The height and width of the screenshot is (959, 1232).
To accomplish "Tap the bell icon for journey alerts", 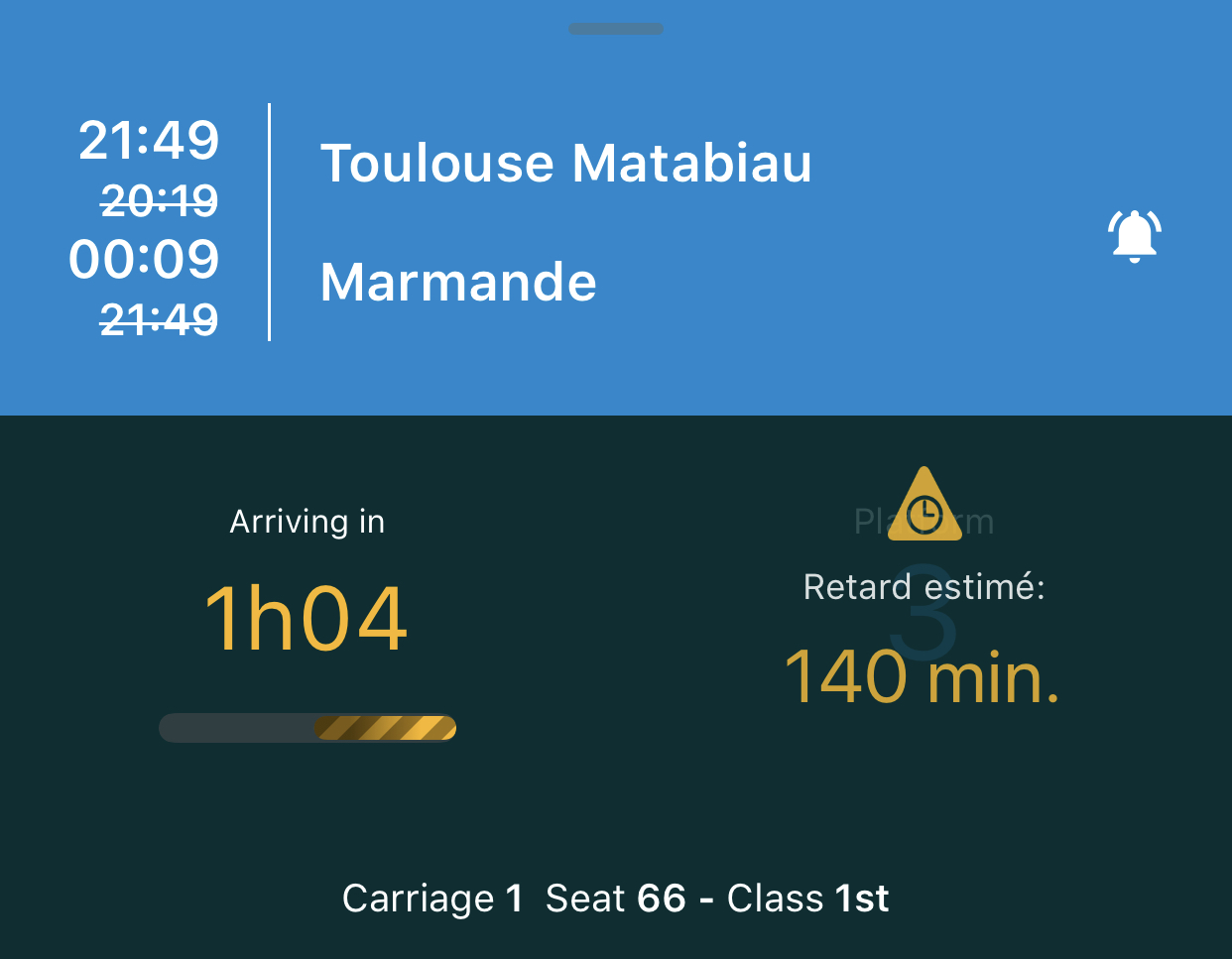I will [x=1134, y=236].
